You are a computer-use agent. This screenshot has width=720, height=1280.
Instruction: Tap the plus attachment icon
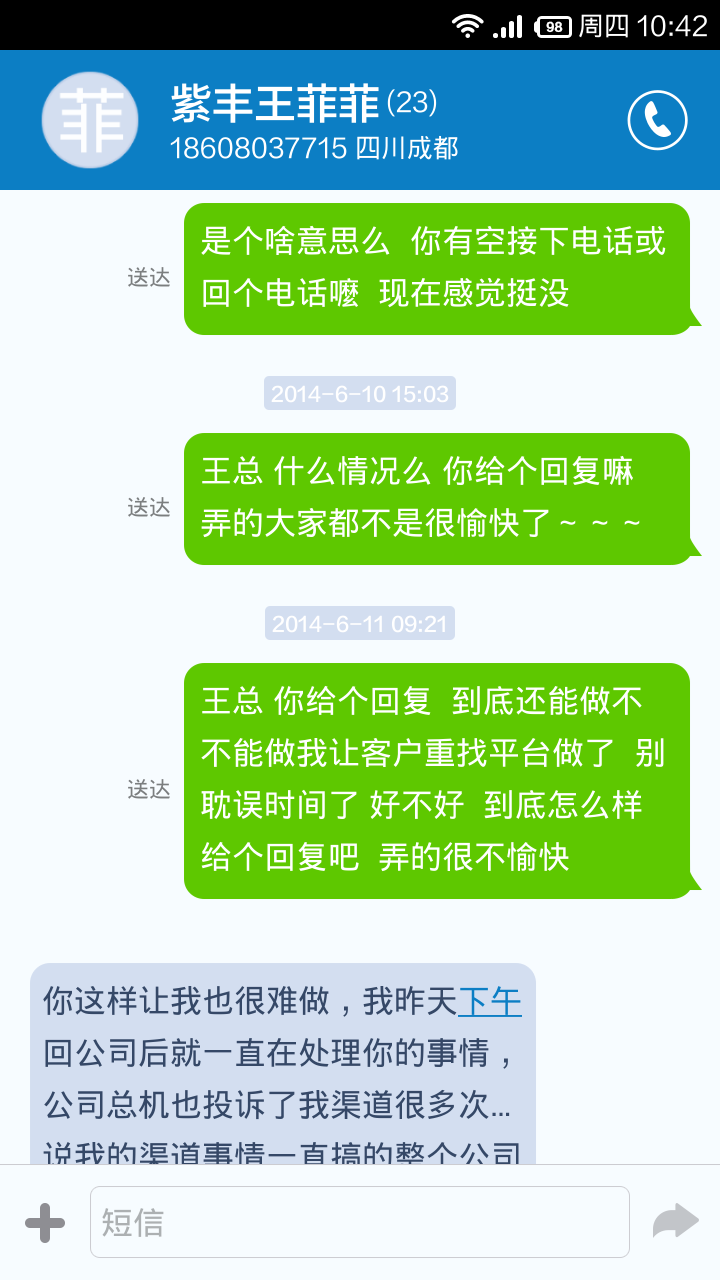45,1222
